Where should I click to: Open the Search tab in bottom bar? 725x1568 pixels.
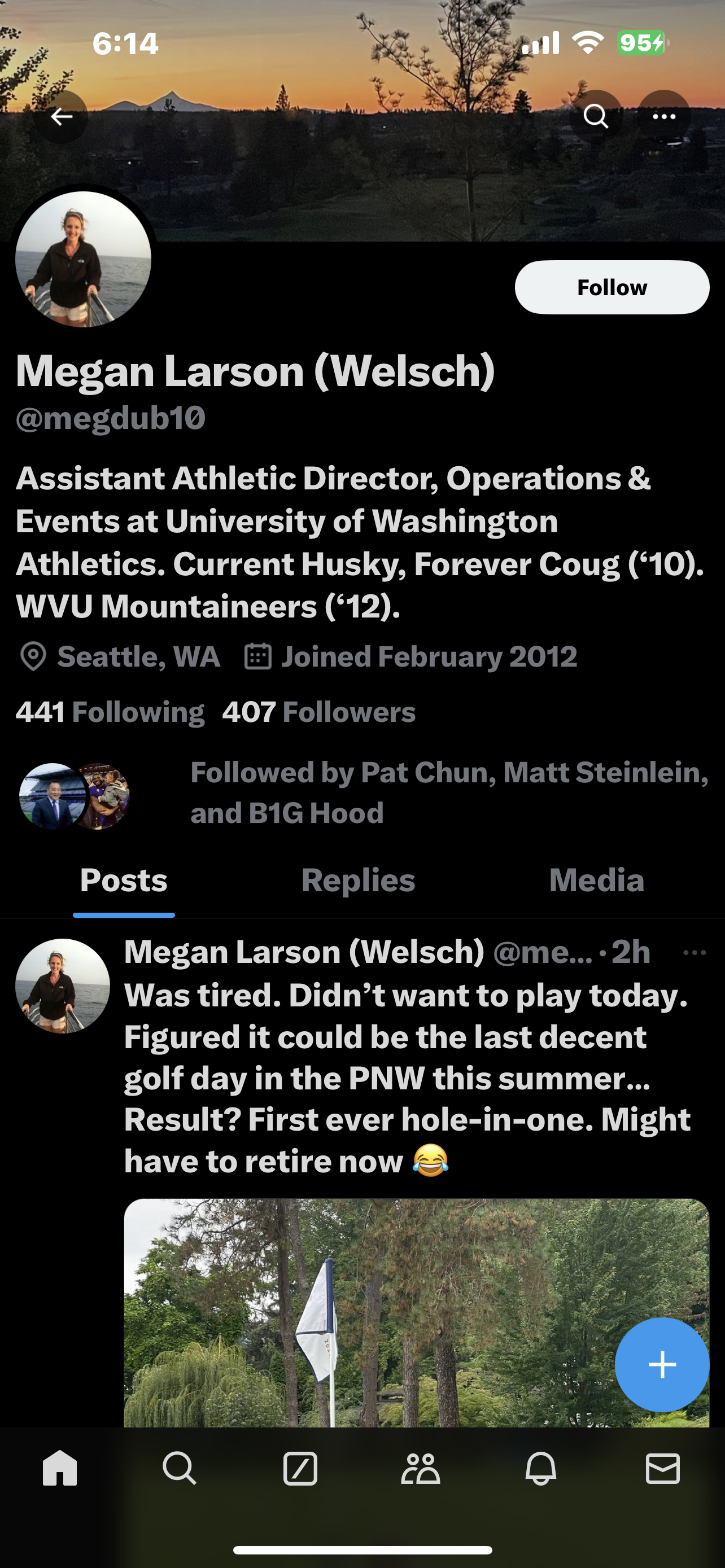pos(180,1469)
